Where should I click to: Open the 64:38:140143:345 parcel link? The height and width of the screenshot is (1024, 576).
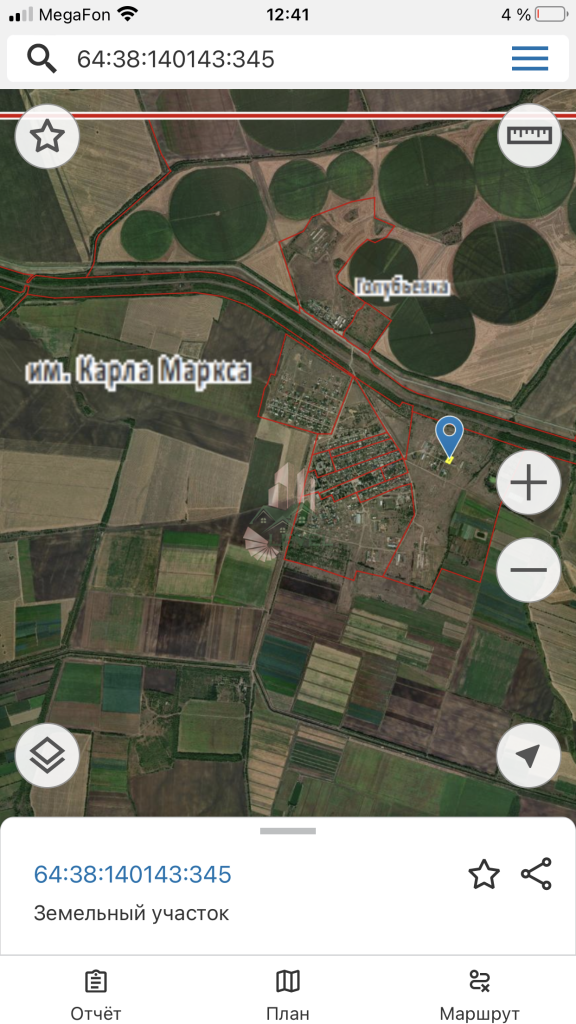tap(133, 874)
